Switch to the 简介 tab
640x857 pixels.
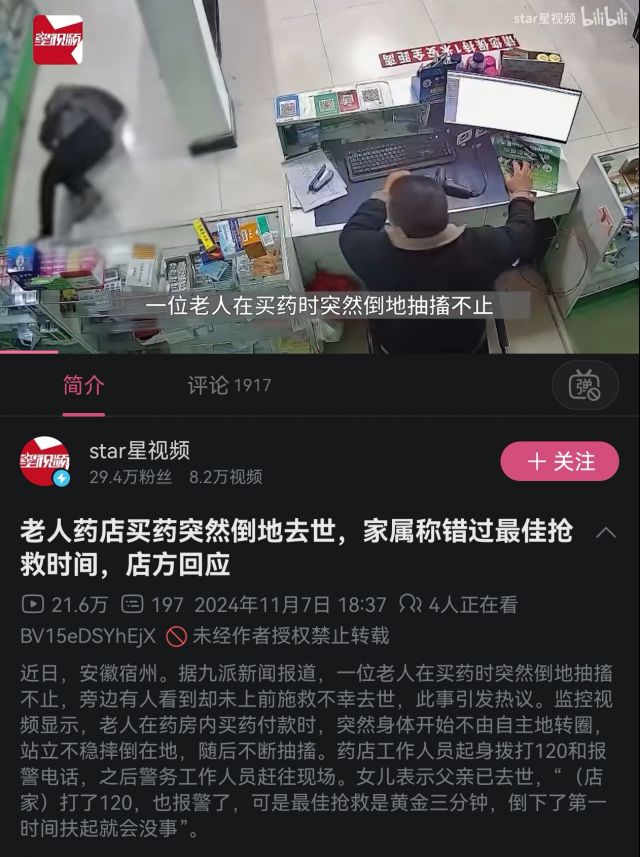[x=83, y=385]
